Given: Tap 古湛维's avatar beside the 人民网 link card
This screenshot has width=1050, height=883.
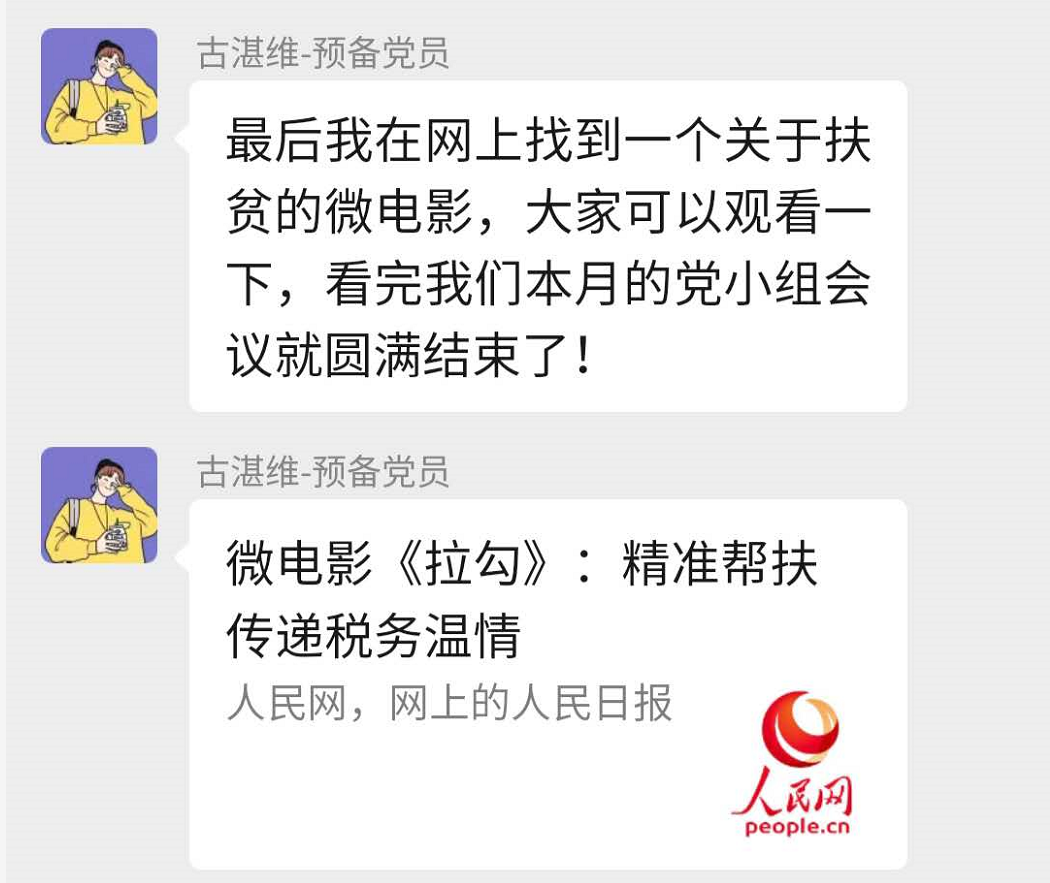Looking at the screenshot, I should coord(99,506).
